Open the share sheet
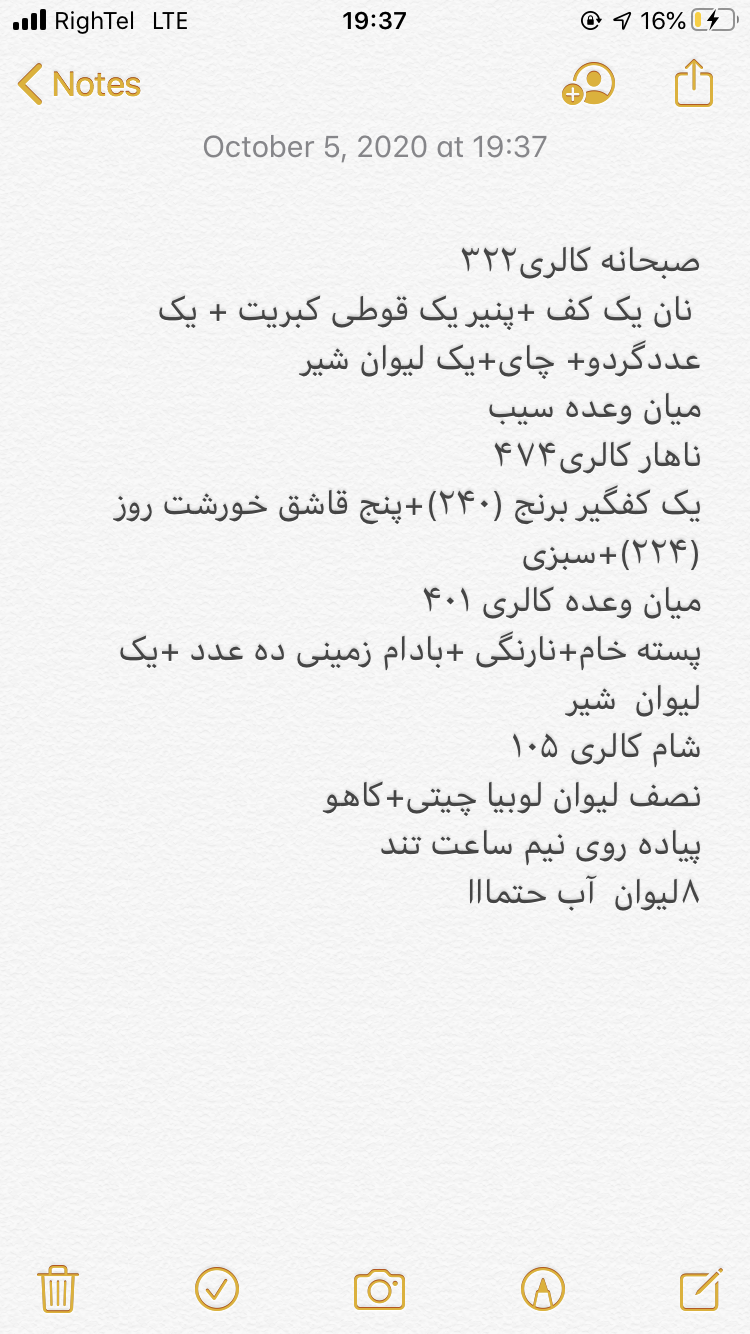The image size is (750, 1334). point(693,84)
